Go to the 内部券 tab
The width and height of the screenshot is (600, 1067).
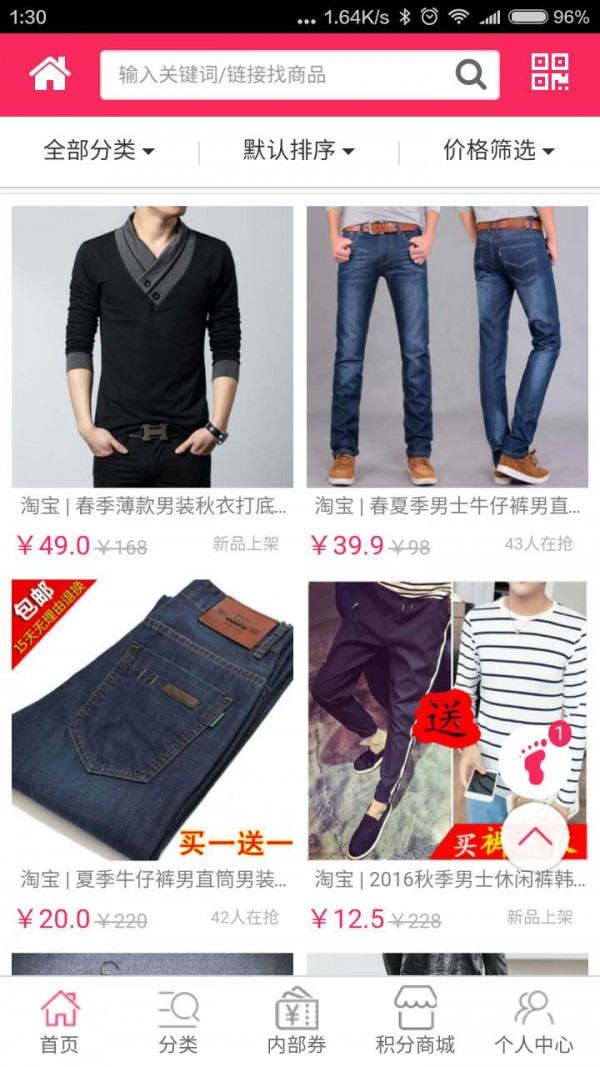click(x=297, y=1022)
